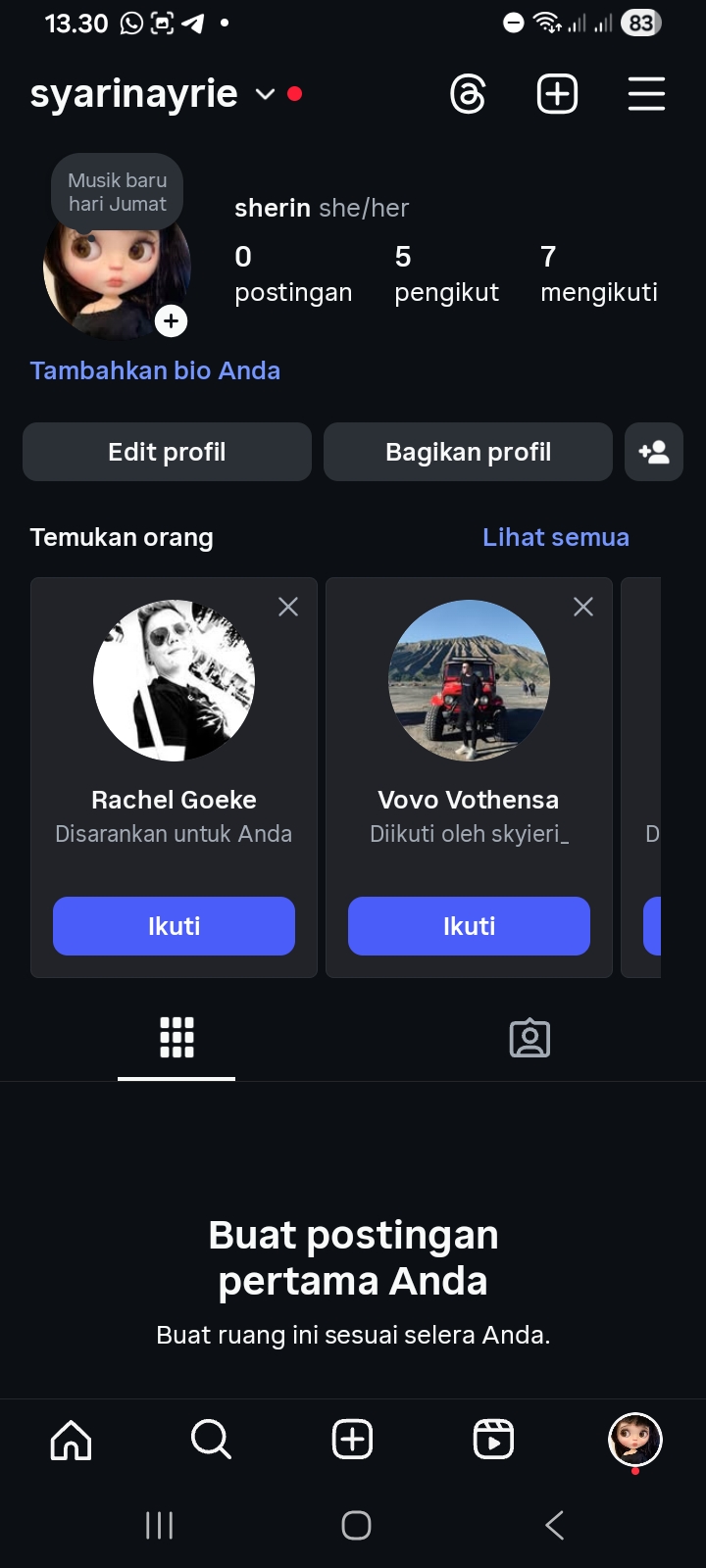Switch to the posts grid tab

point(176,1037)
